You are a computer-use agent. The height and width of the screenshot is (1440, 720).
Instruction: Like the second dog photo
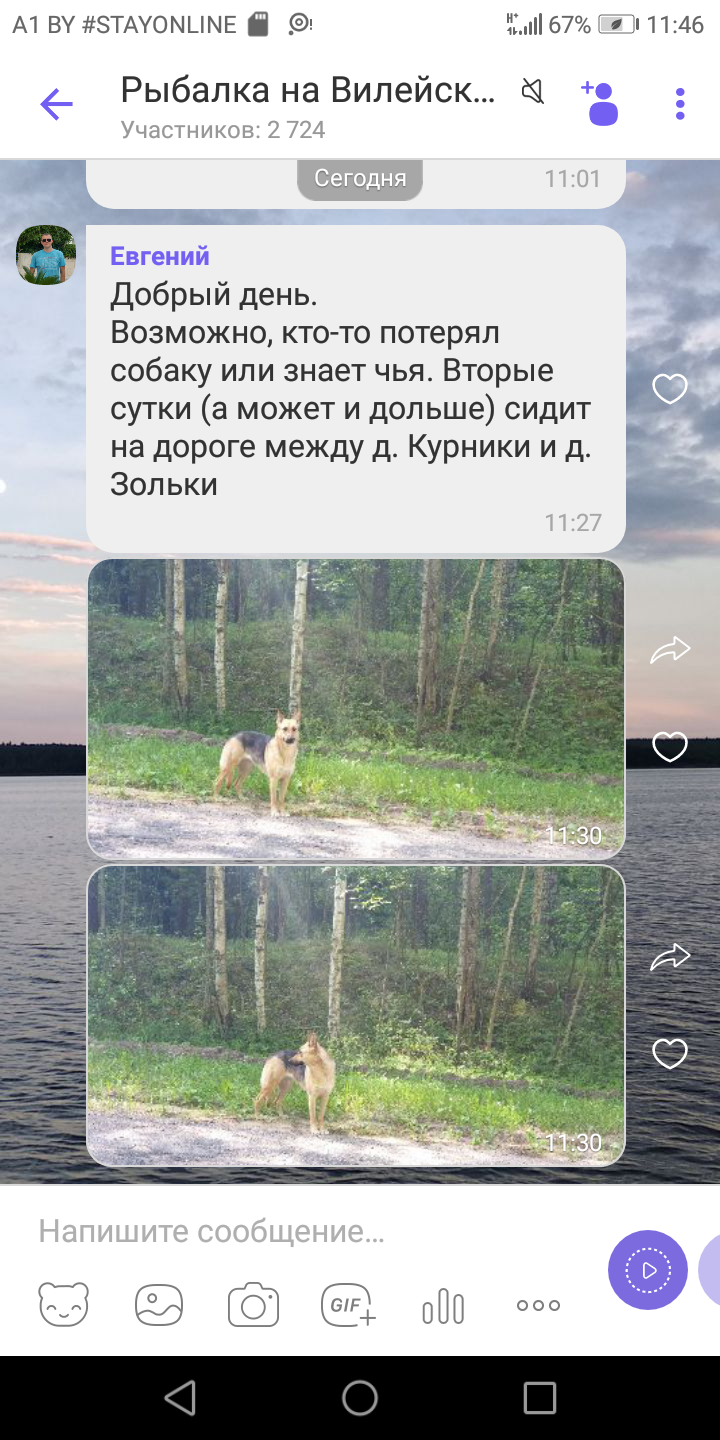click(x=669, y=1053)
